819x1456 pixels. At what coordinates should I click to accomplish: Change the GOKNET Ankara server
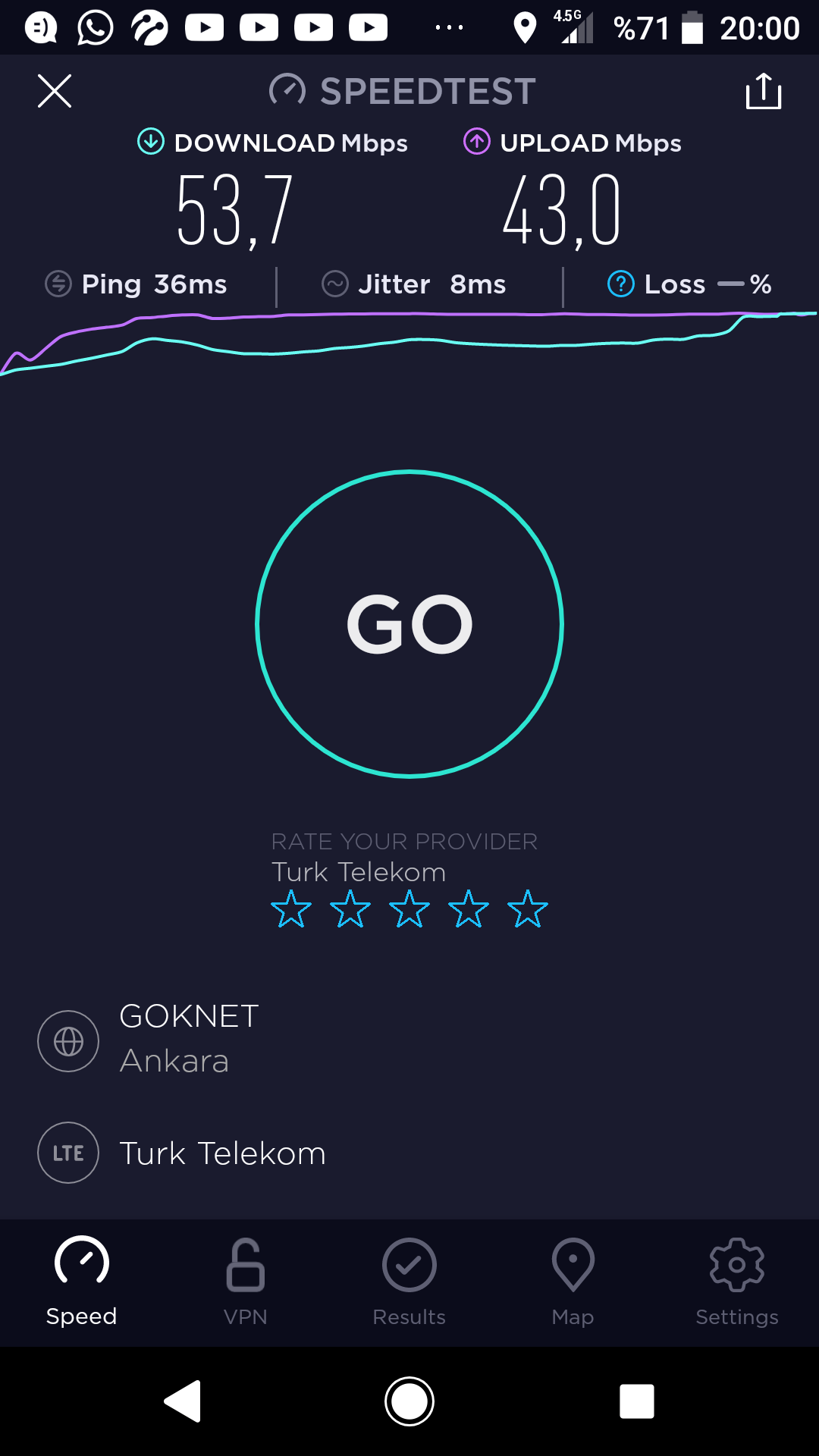pos(409,1040)
